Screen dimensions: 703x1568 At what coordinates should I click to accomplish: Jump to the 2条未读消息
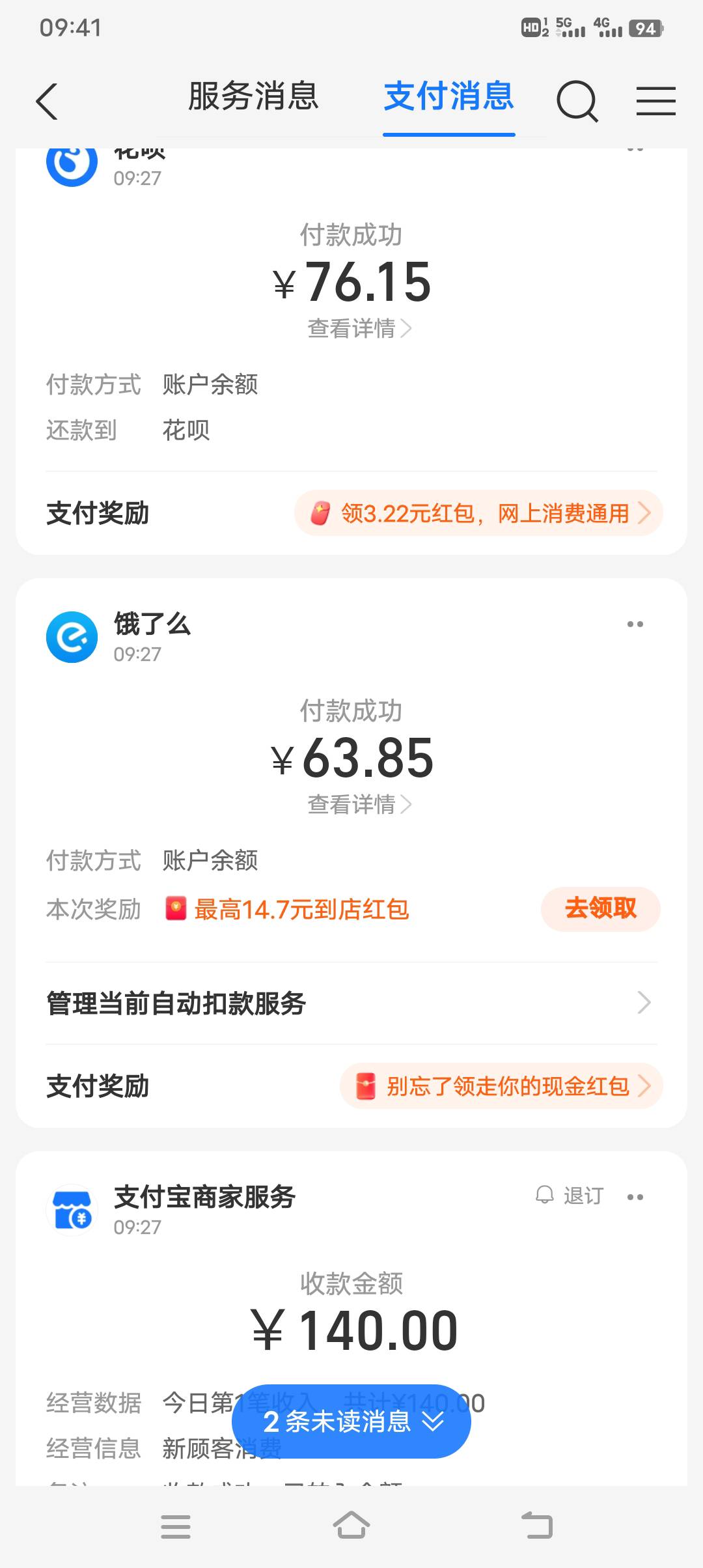pos(351,1421)
